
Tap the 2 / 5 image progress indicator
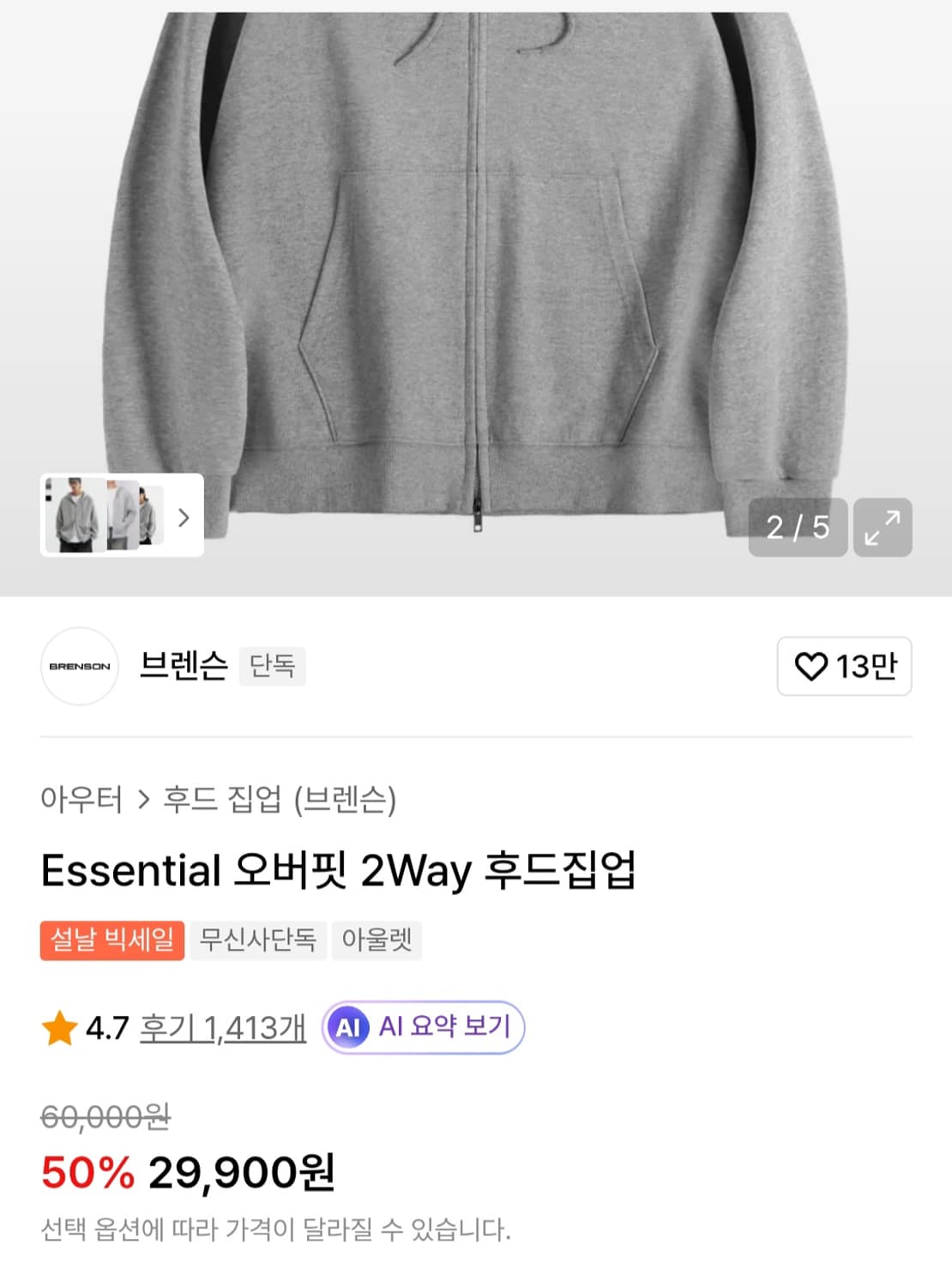pos(797,528)
